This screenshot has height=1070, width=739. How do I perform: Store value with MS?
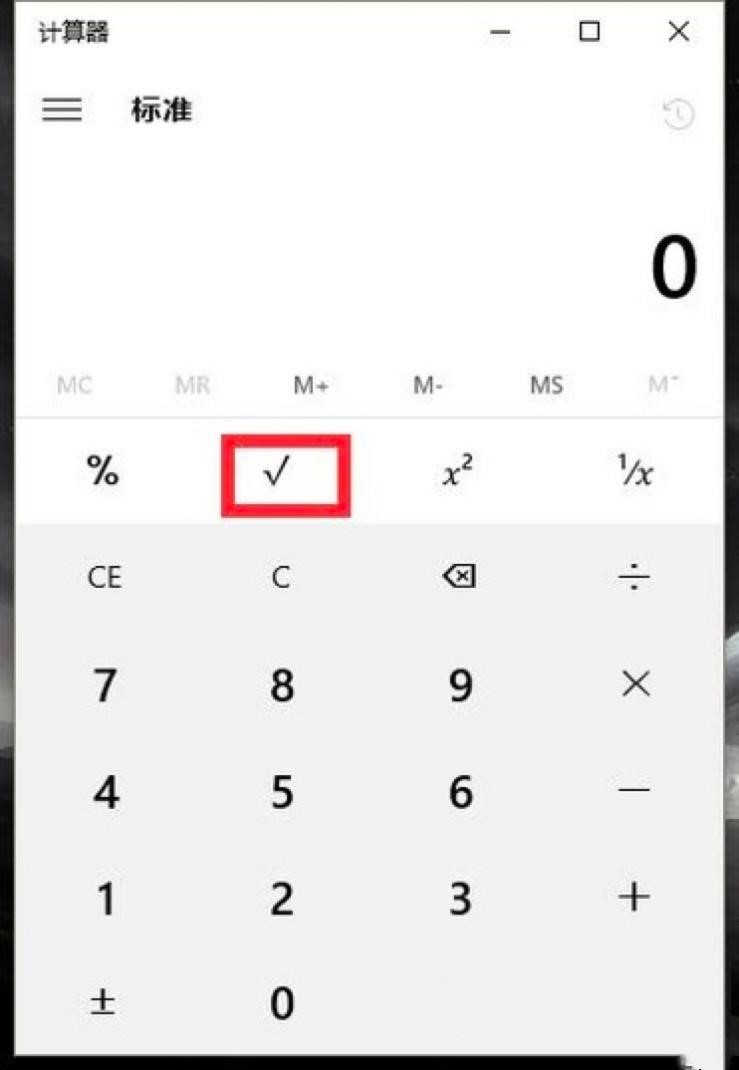546,386
